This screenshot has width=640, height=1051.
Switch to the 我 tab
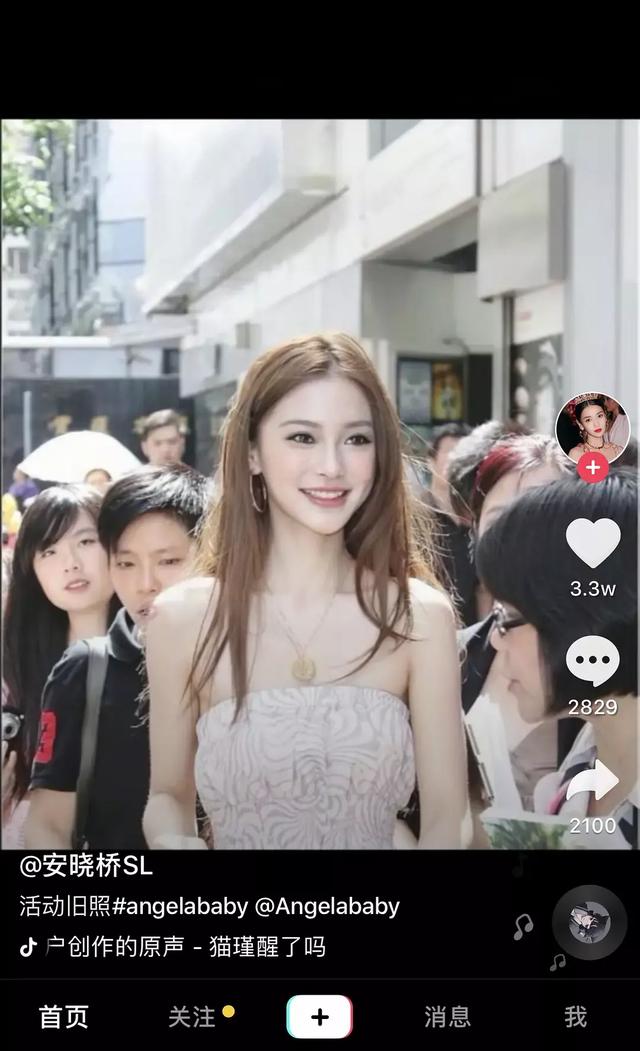click(575, 1017)
